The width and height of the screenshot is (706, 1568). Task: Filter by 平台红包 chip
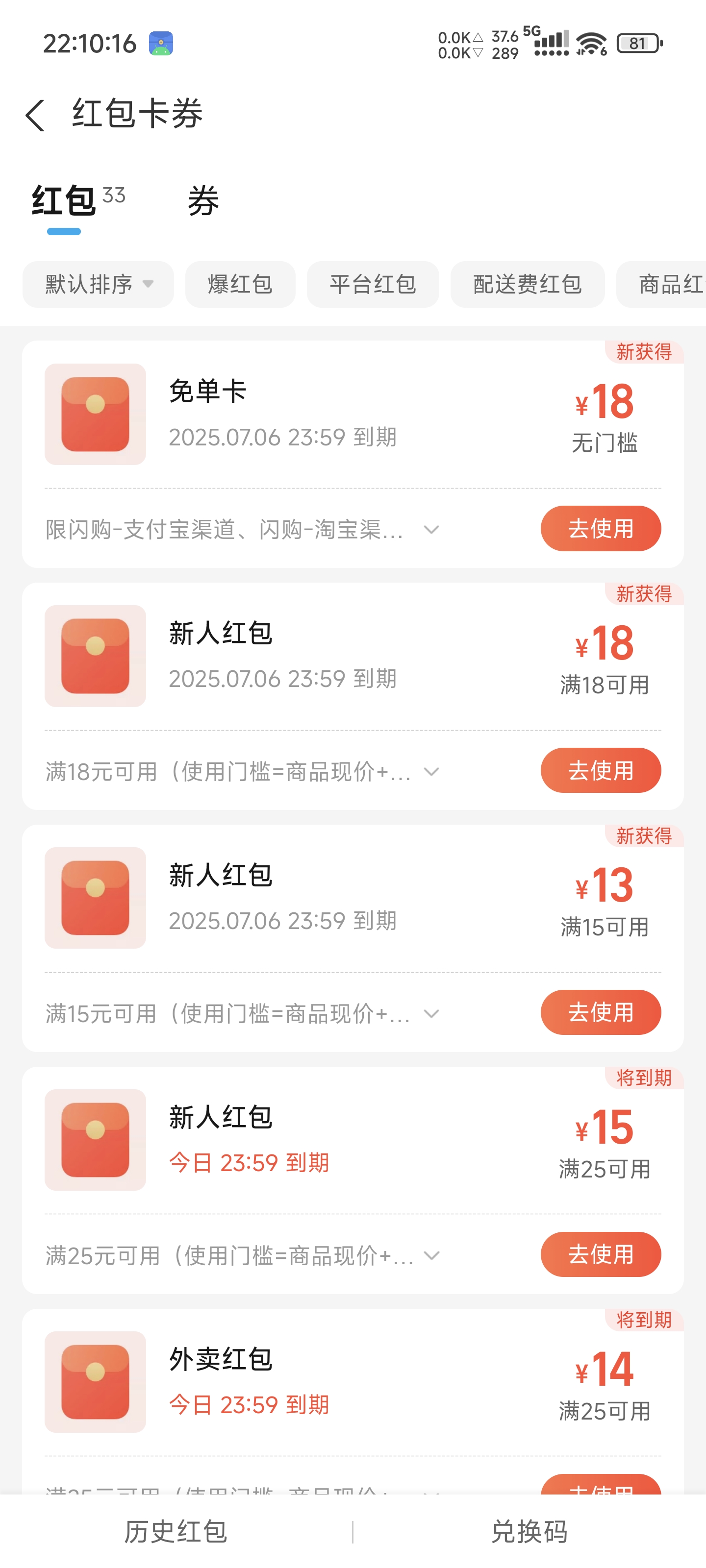point(373,284)
